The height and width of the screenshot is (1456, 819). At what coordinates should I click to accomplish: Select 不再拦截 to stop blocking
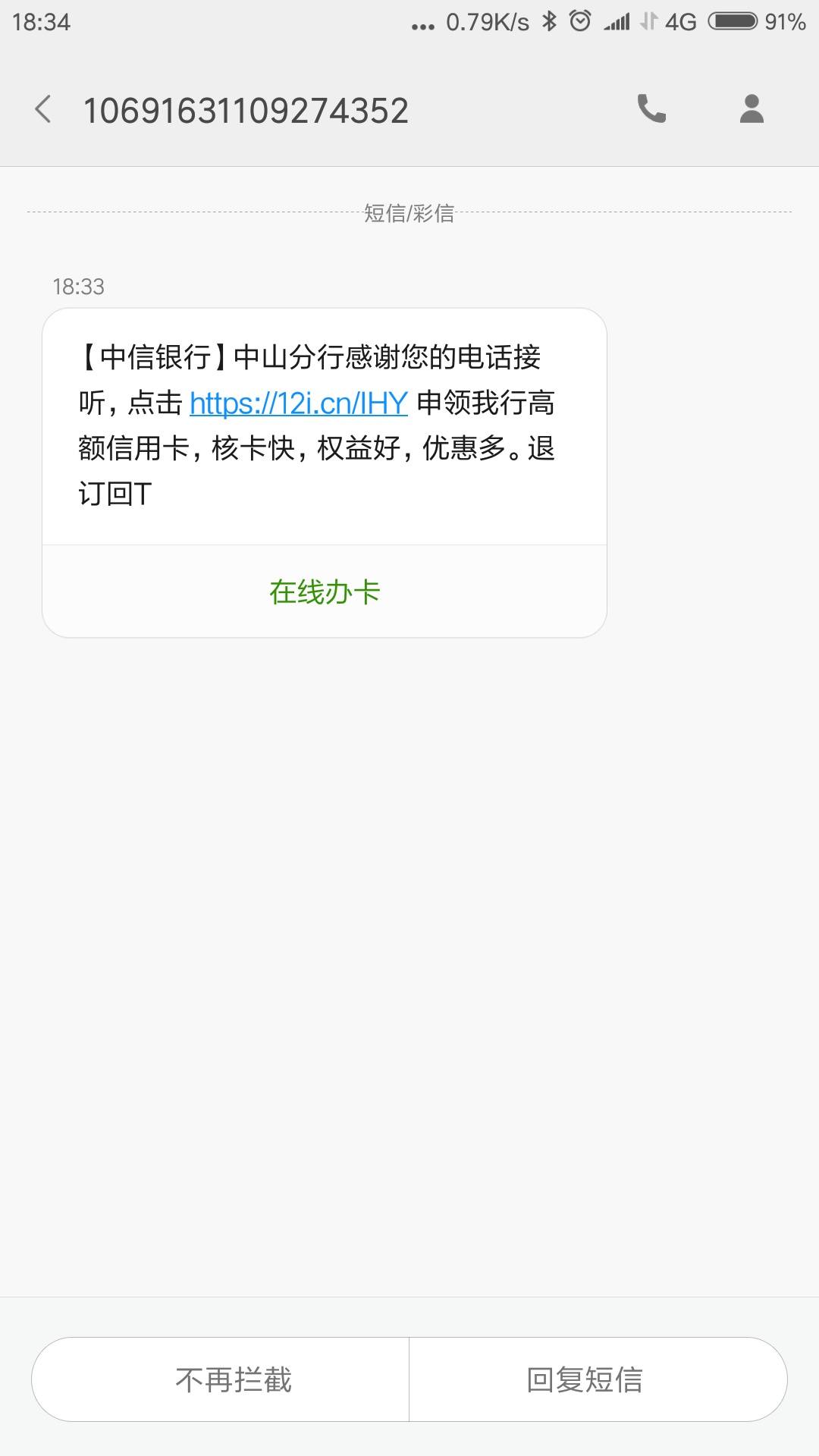234,1379
